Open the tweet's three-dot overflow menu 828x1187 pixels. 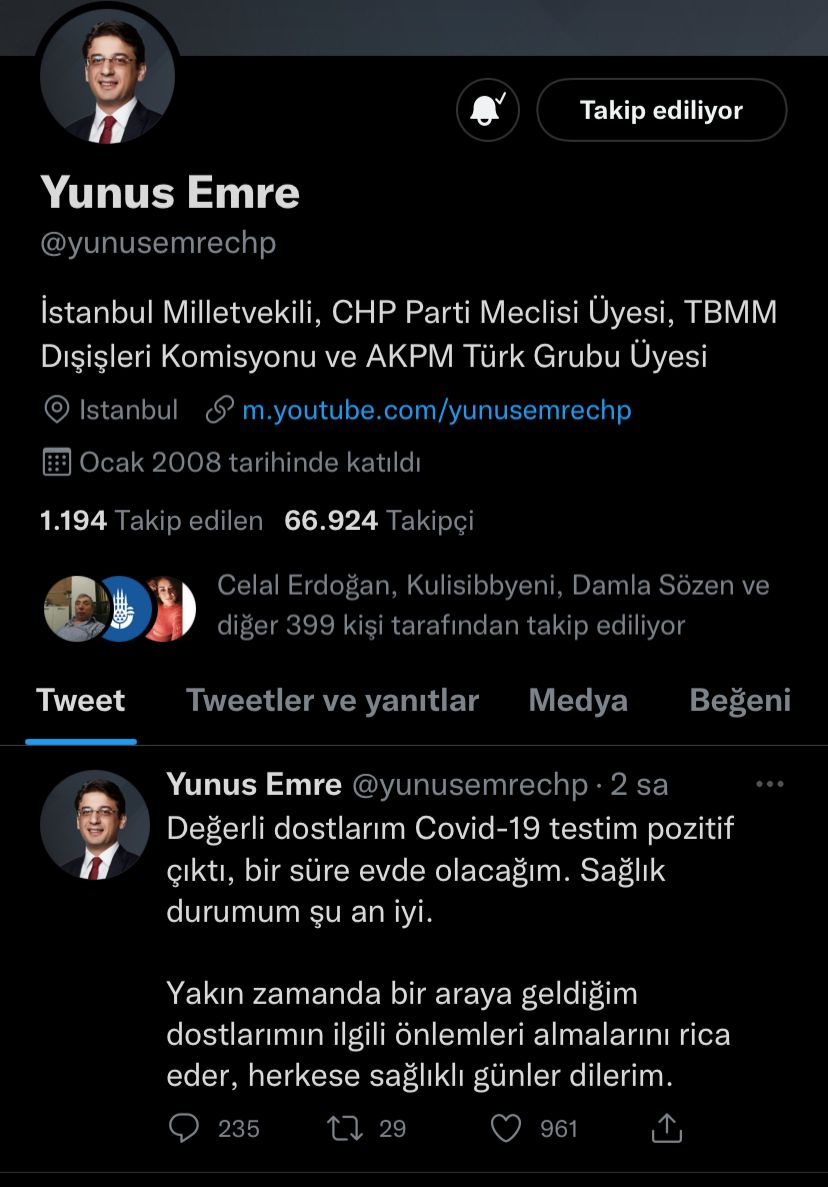[x=769, y=785]
